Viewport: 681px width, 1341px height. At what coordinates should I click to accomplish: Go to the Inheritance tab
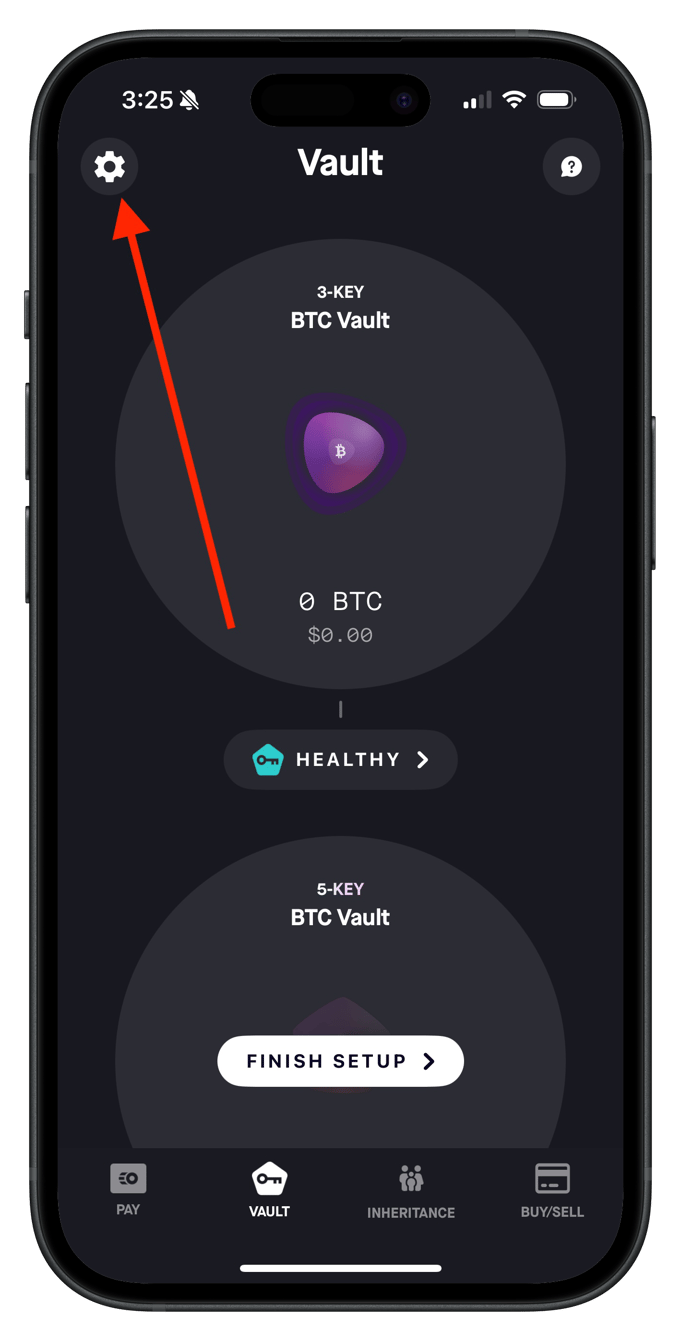pyautogui.click(x=411, y=1192)
